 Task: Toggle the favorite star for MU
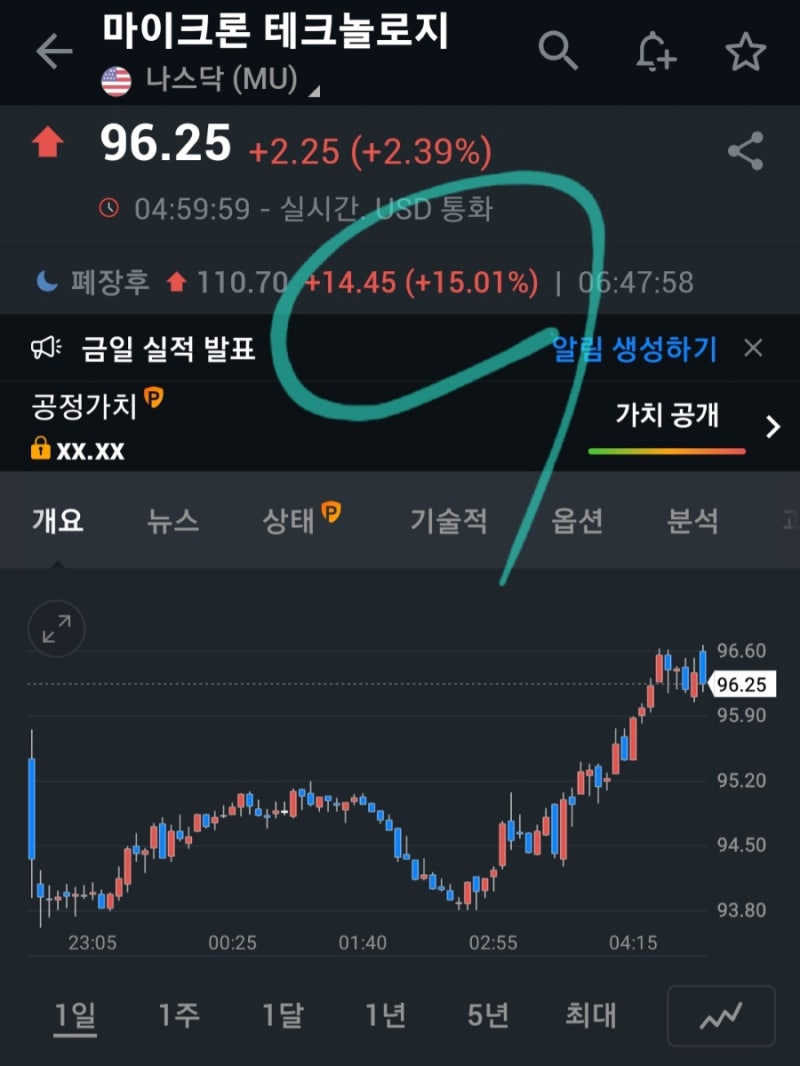745,52
